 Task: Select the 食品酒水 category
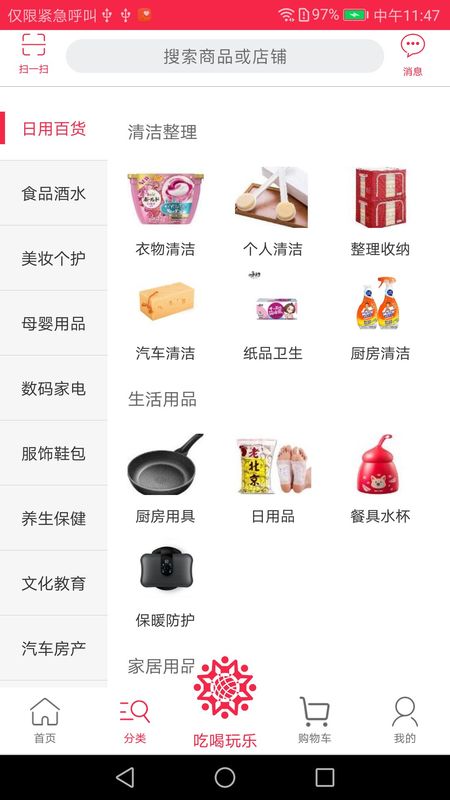pos(54,193)
